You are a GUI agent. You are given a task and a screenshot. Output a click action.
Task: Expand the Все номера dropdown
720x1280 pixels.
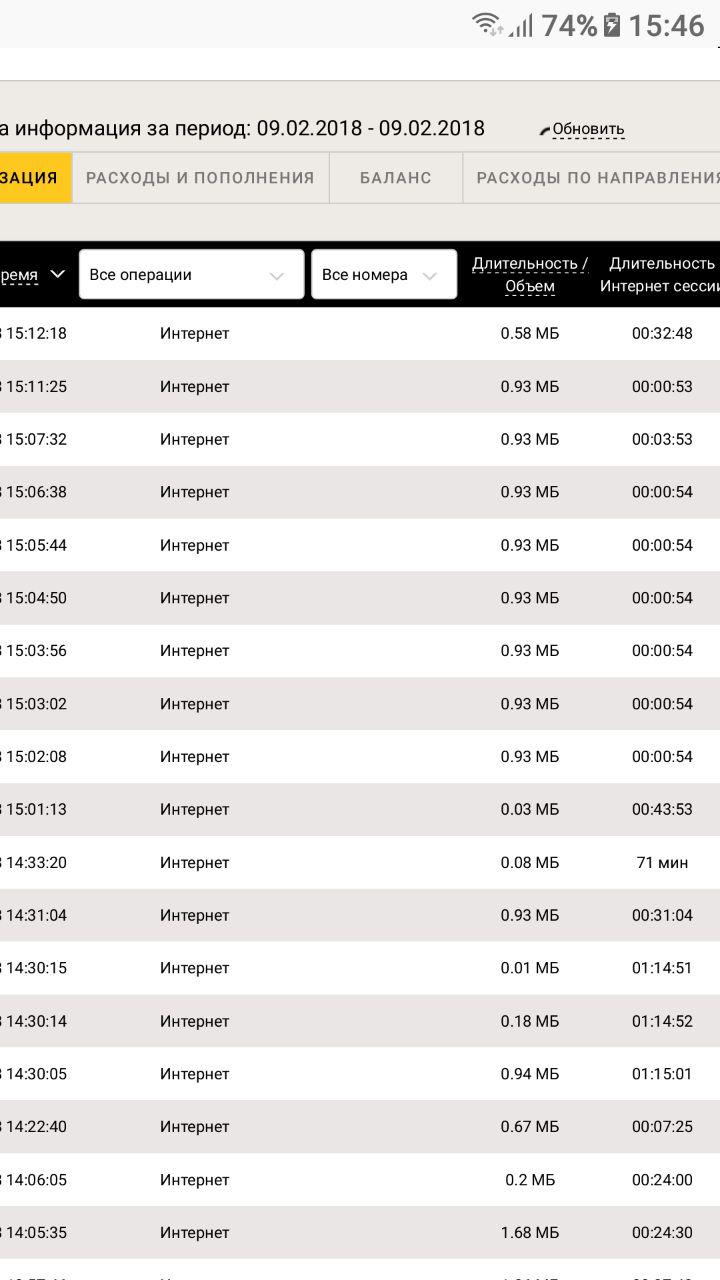[383, 275]
